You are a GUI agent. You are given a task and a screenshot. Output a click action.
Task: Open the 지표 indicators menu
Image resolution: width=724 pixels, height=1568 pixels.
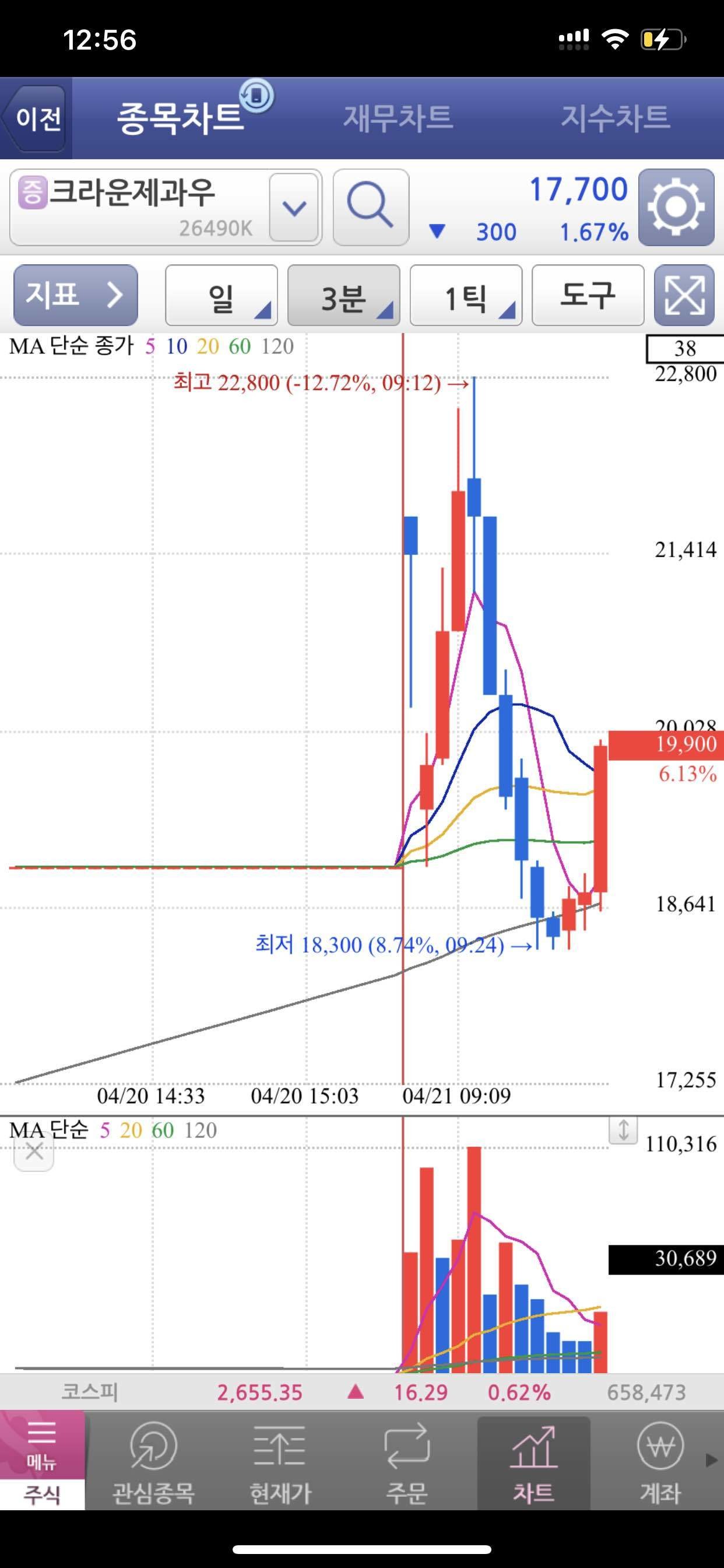(x=75, y=295)
